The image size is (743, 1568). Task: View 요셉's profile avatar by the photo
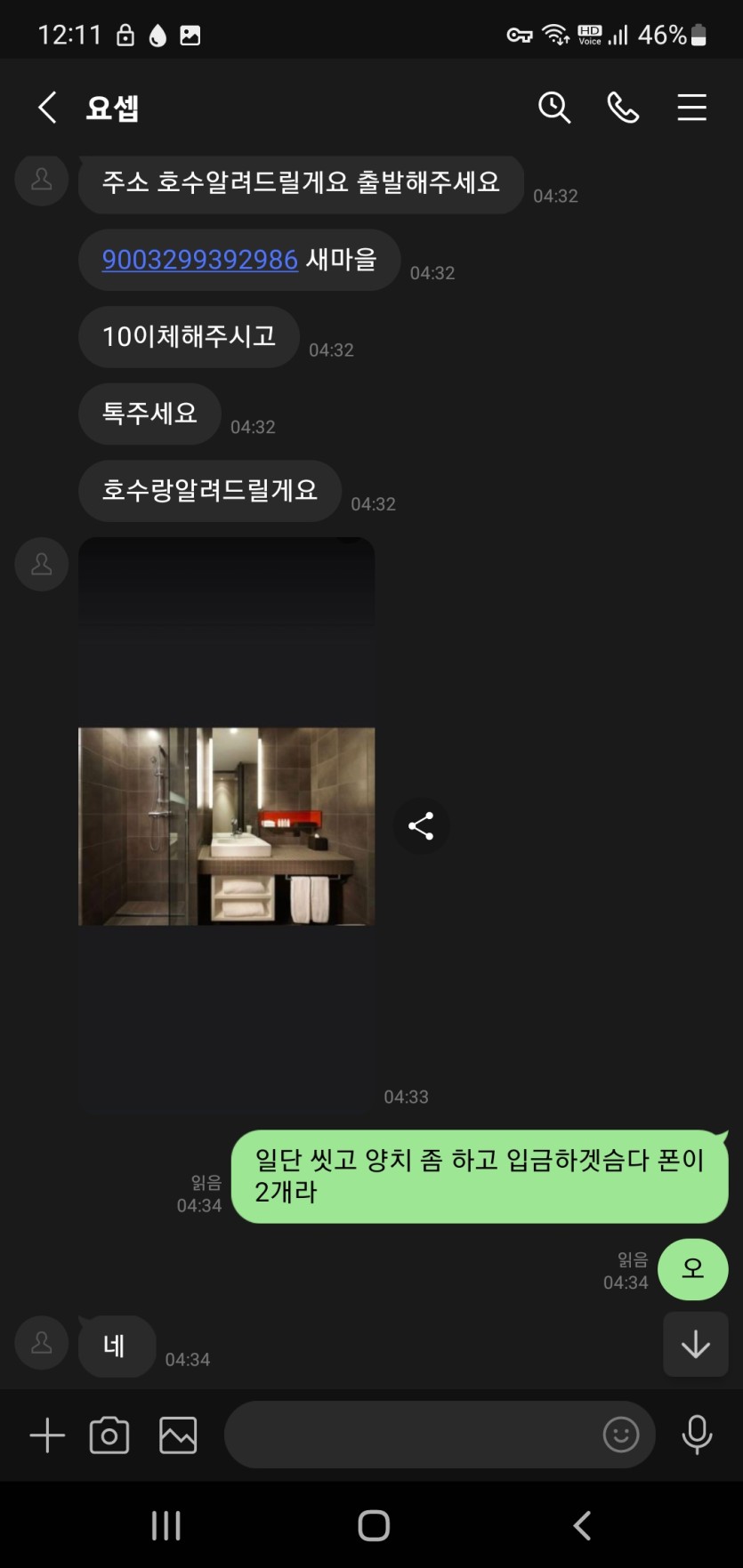[42, 564]
